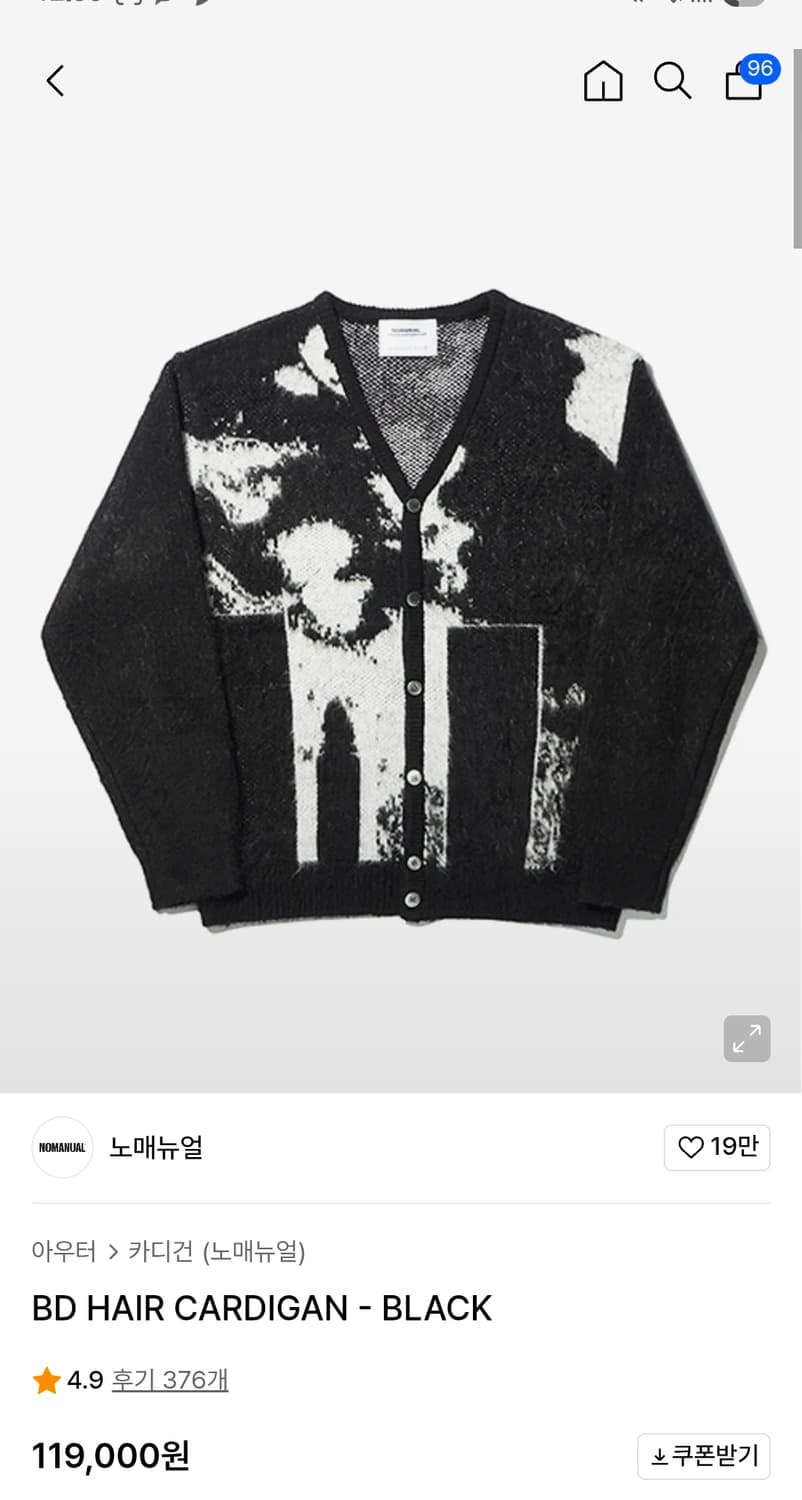Tap the 19만 brand likes count
Image resolution: width=802 pixels, height=1500 pixels.
pos(733,1147)
